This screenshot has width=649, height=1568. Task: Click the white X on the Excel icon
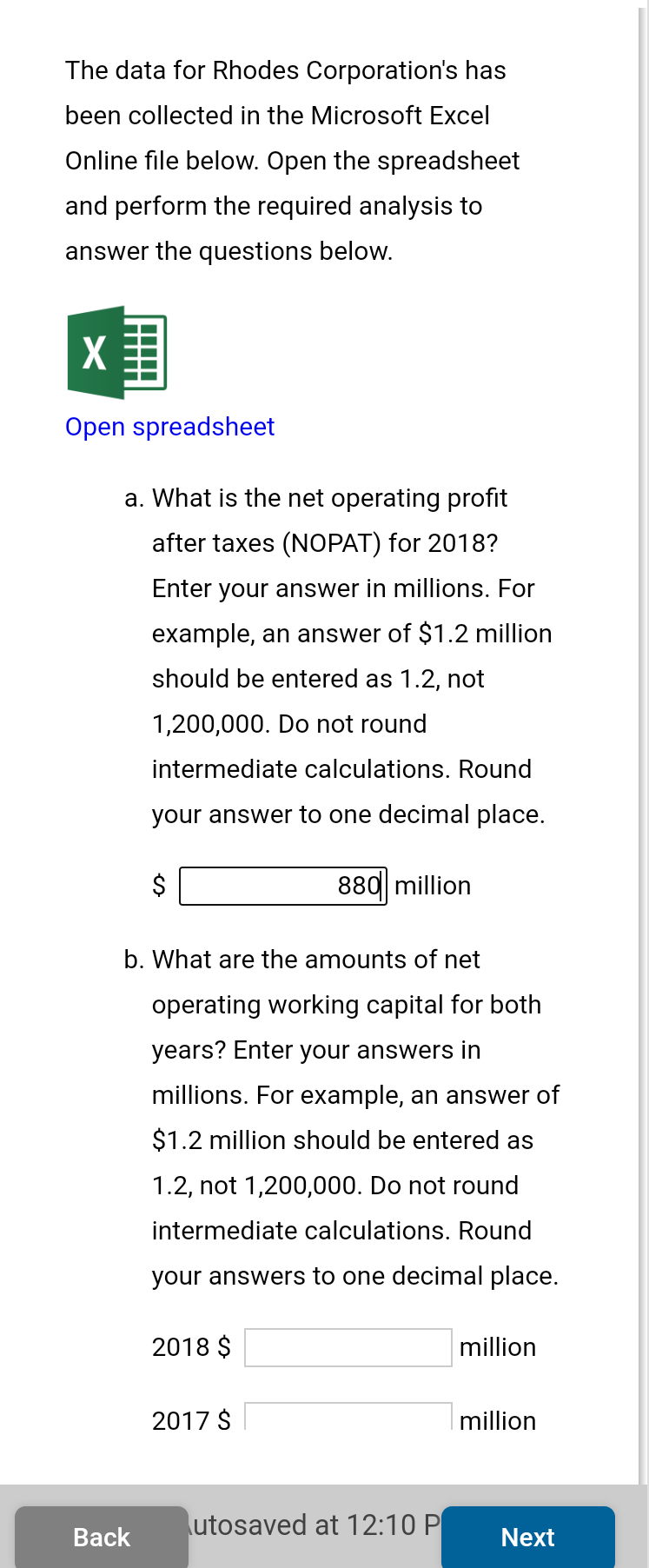tap(94, 352)
